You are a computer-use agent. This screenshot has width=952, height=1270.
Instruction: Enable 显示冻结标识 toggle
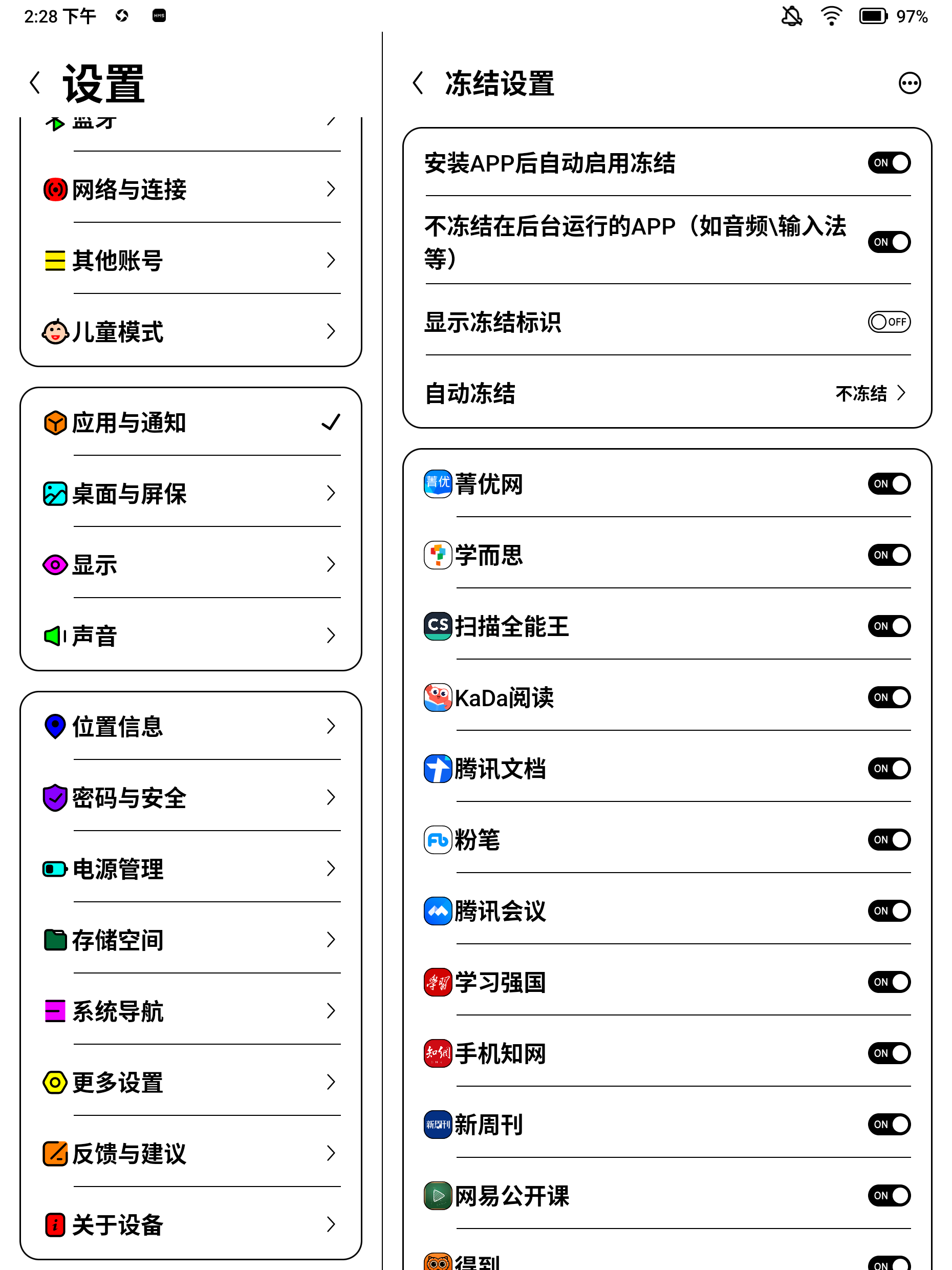889,322
